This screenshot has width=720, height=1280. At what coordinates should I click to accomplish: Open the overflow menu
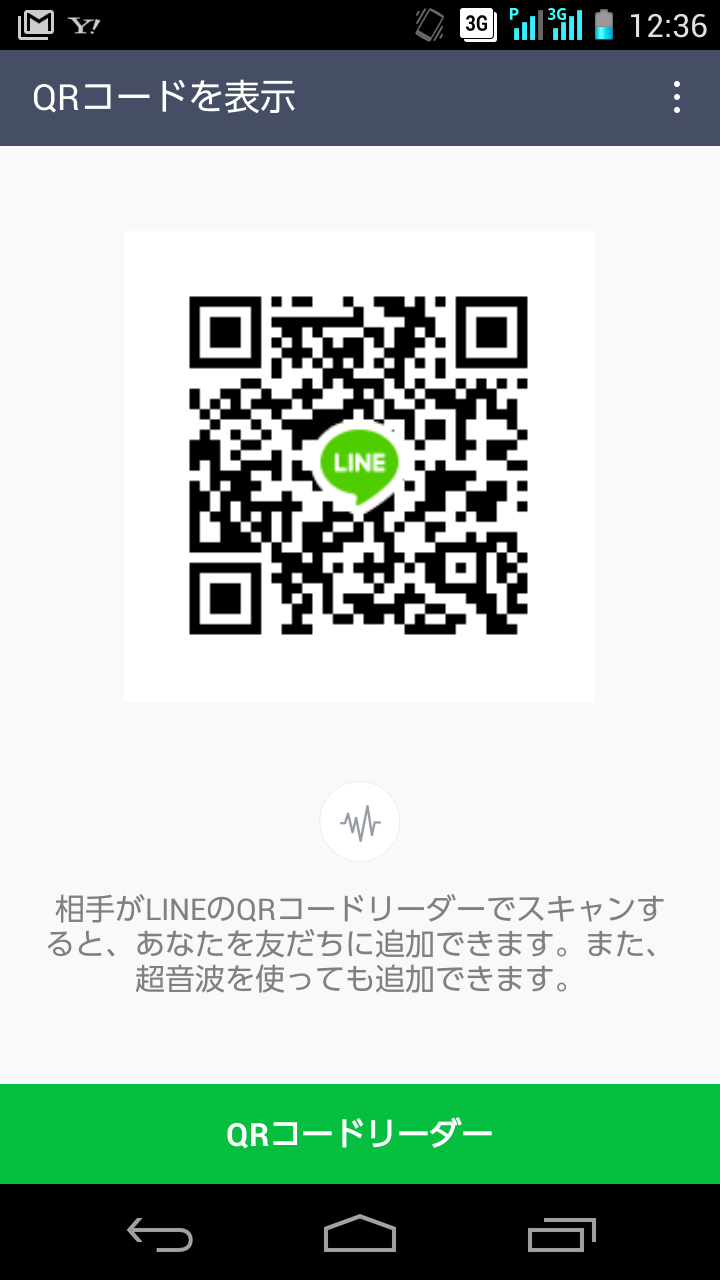(x=677, y=98)
